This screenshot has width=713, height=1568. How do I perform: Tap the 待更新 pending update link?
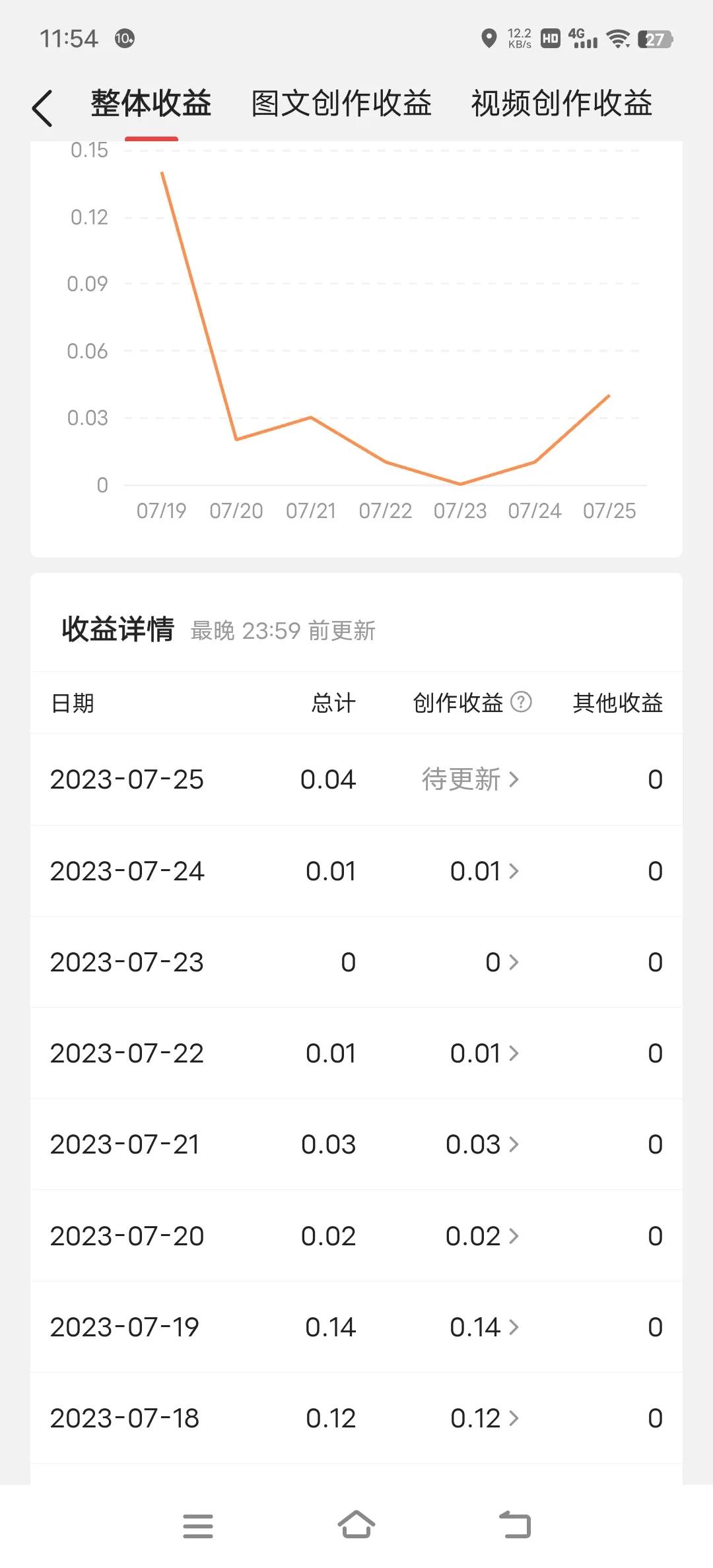tap(469, 780)
